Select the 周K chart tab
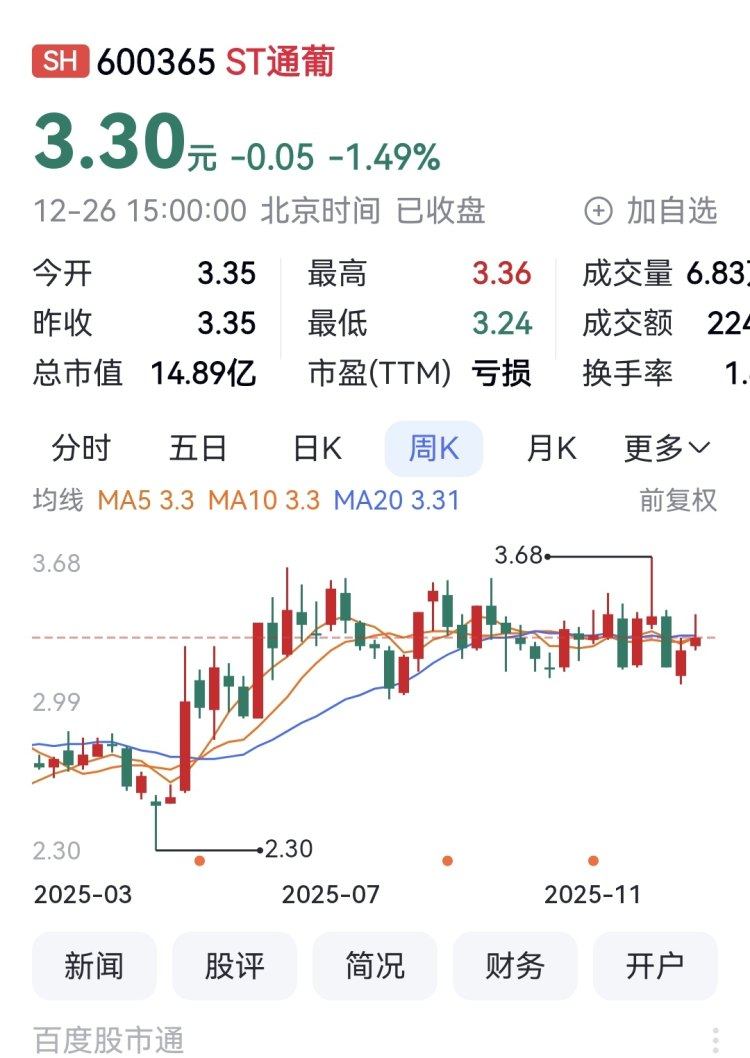Image resolution: width=750 pixels, height=1058 pixels. coord(434,449)
